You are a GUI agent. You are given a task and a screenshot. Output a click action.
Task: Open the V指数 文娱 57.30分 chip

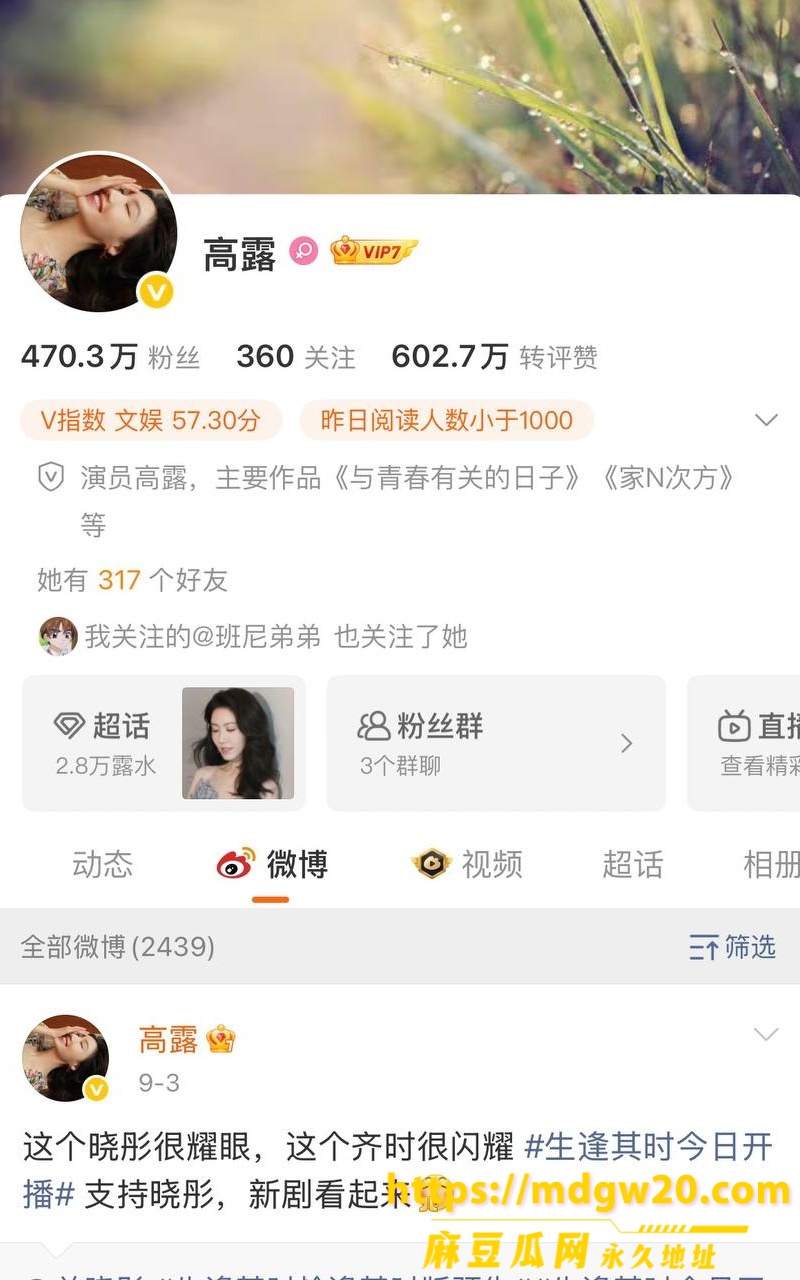tap(151, 420)
